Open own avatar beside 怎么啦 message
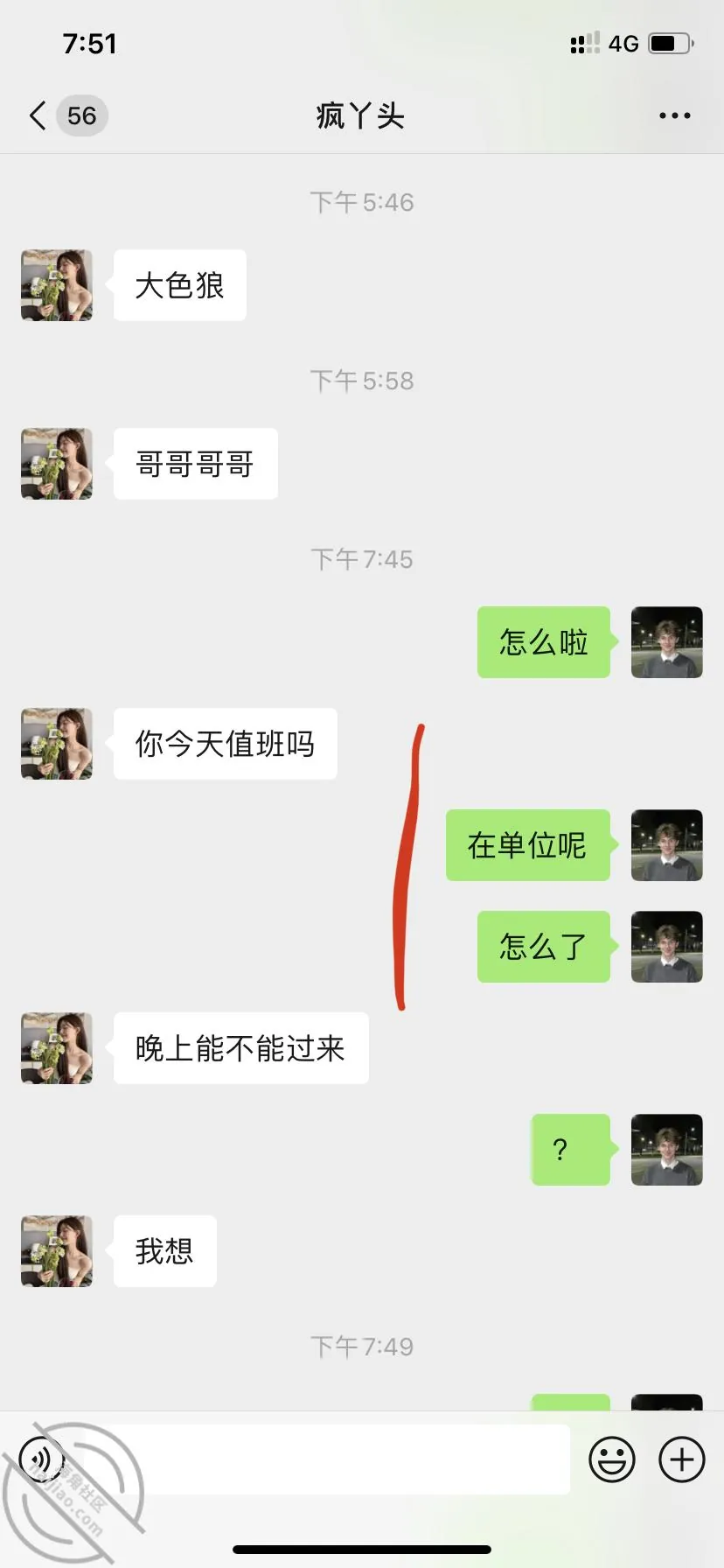This screenshot has width=724, height=1568. click(x=667, y=642)
